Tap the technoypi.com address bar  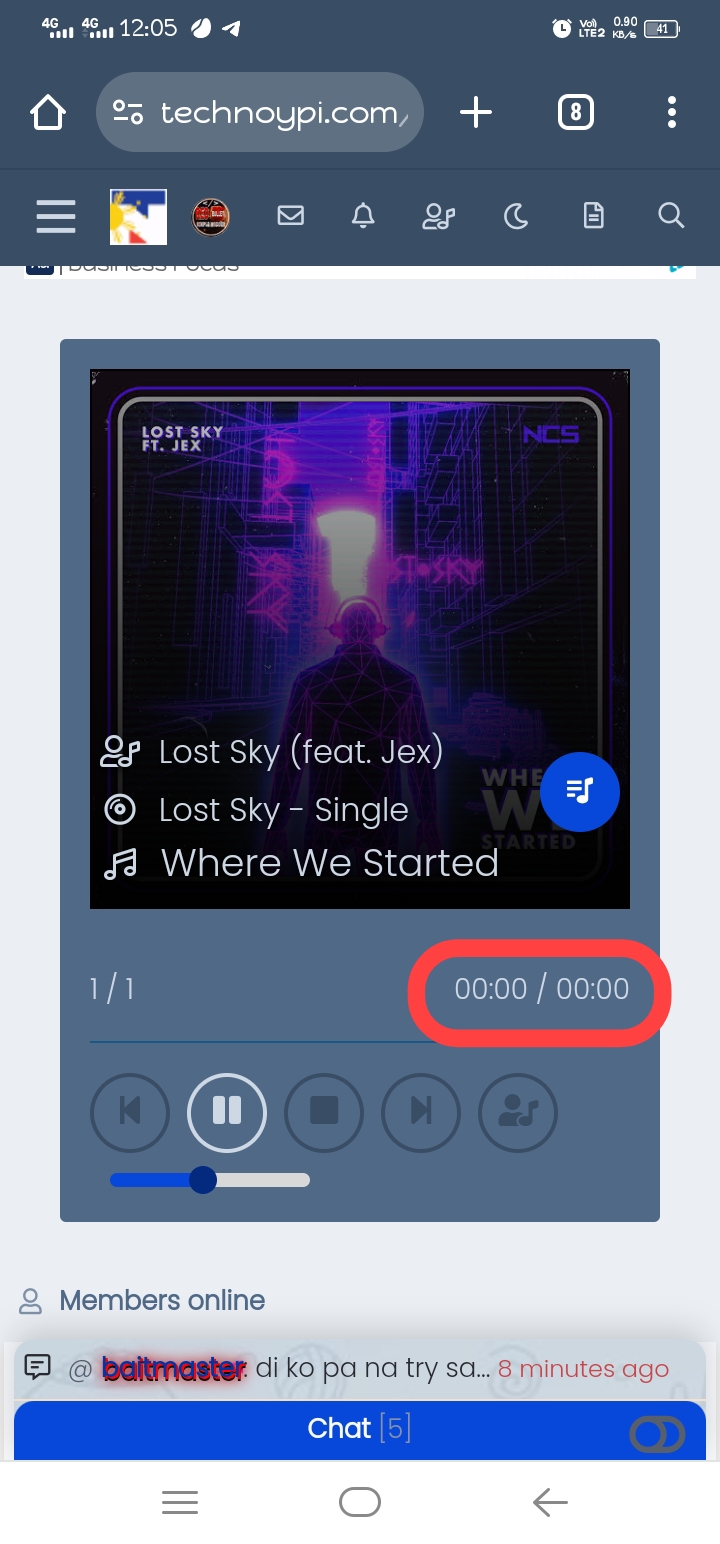point(260,112)
